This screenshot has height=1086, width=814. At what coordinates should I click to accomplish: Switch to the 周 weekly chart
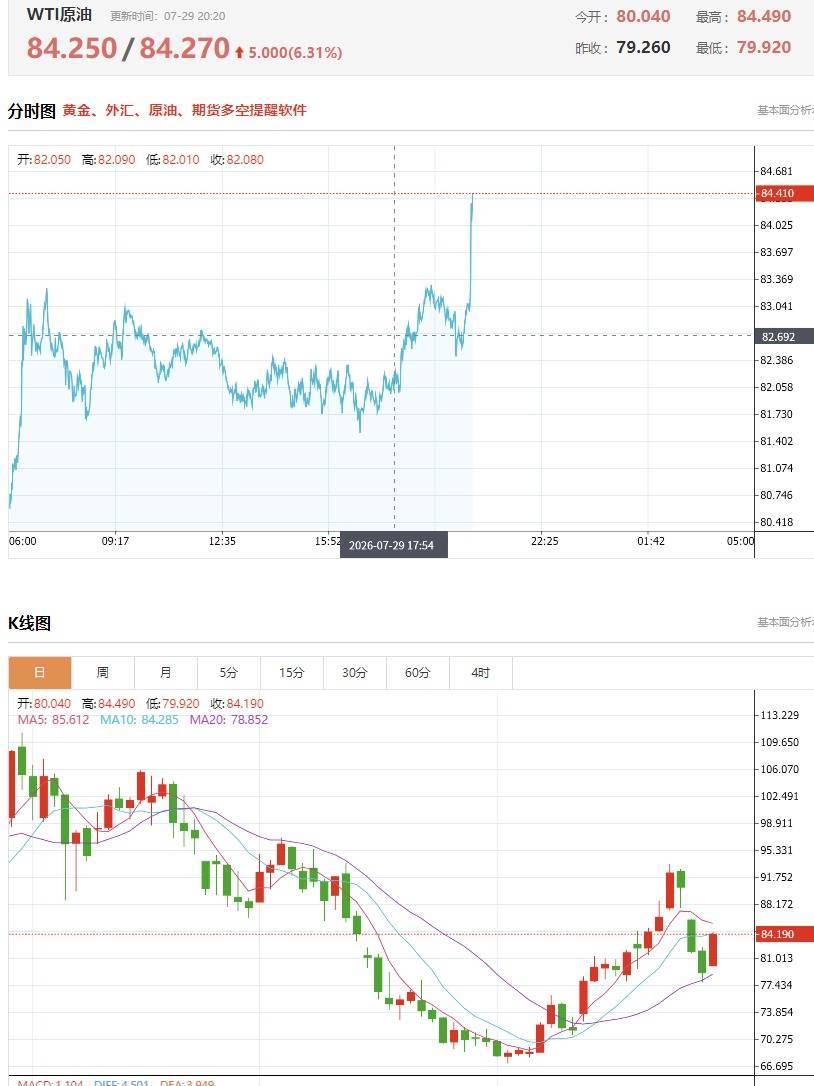pyautogui.click(x=103, y=673)
